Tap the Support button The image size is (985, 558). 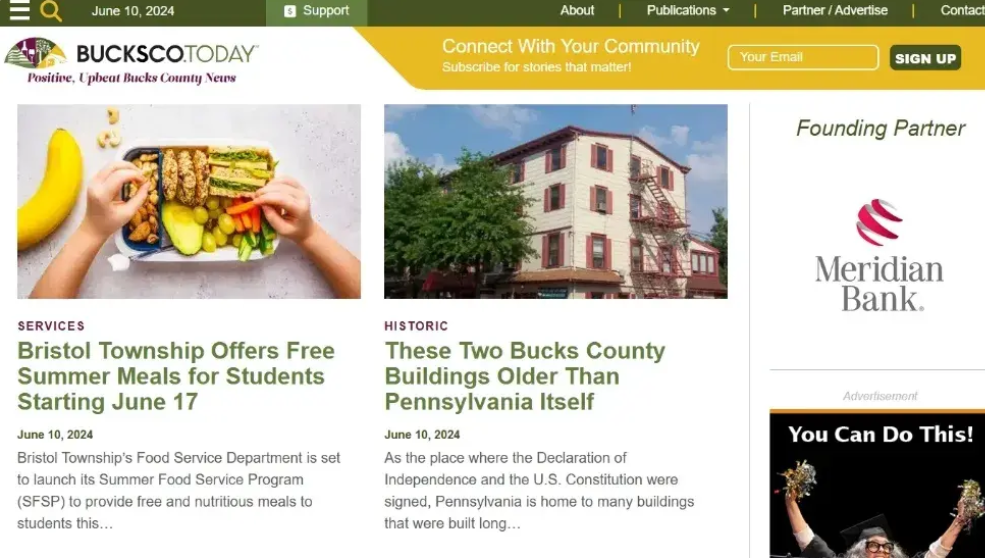click(x=316, y=11)
